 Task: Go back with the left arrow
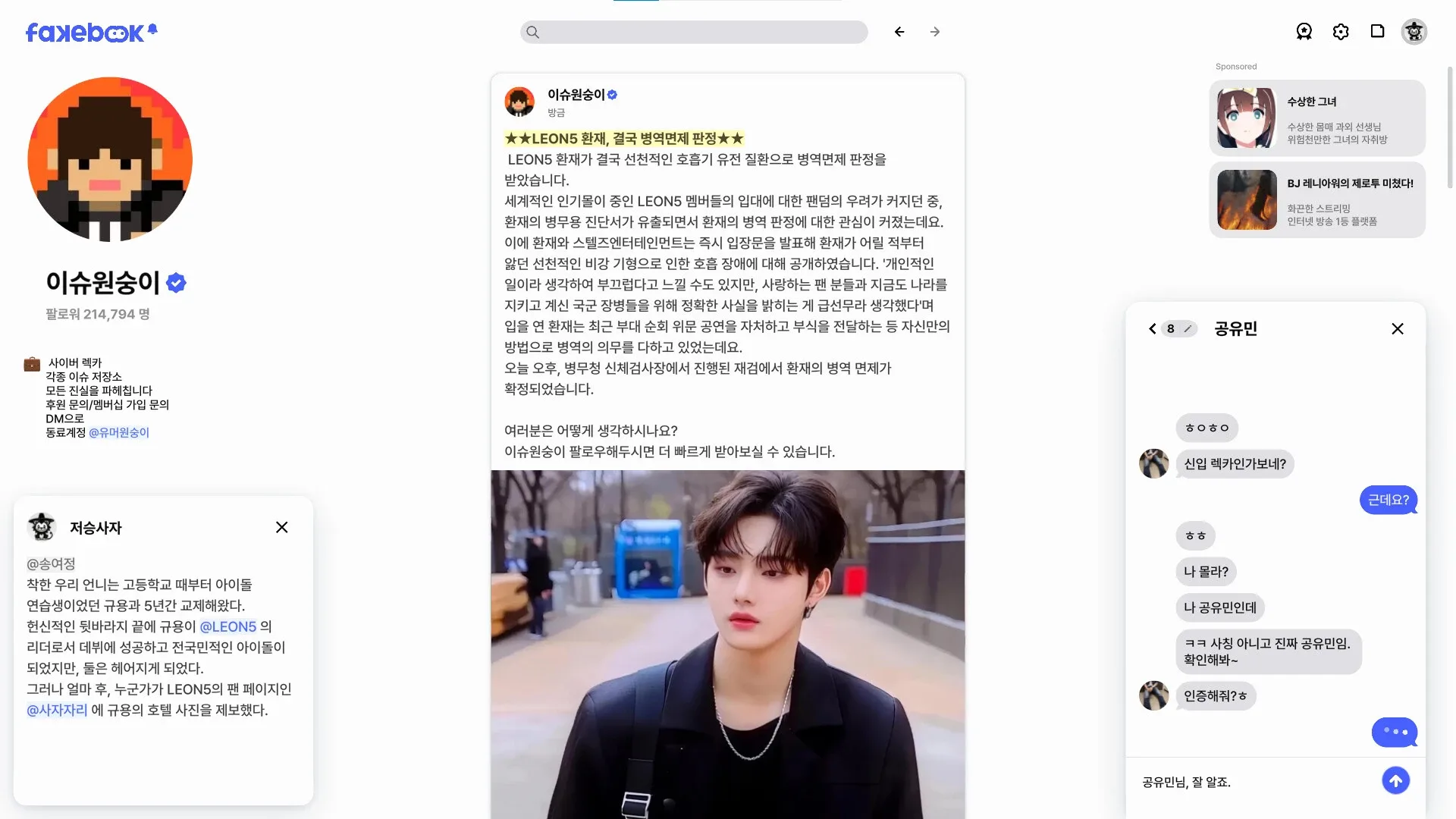899,32
